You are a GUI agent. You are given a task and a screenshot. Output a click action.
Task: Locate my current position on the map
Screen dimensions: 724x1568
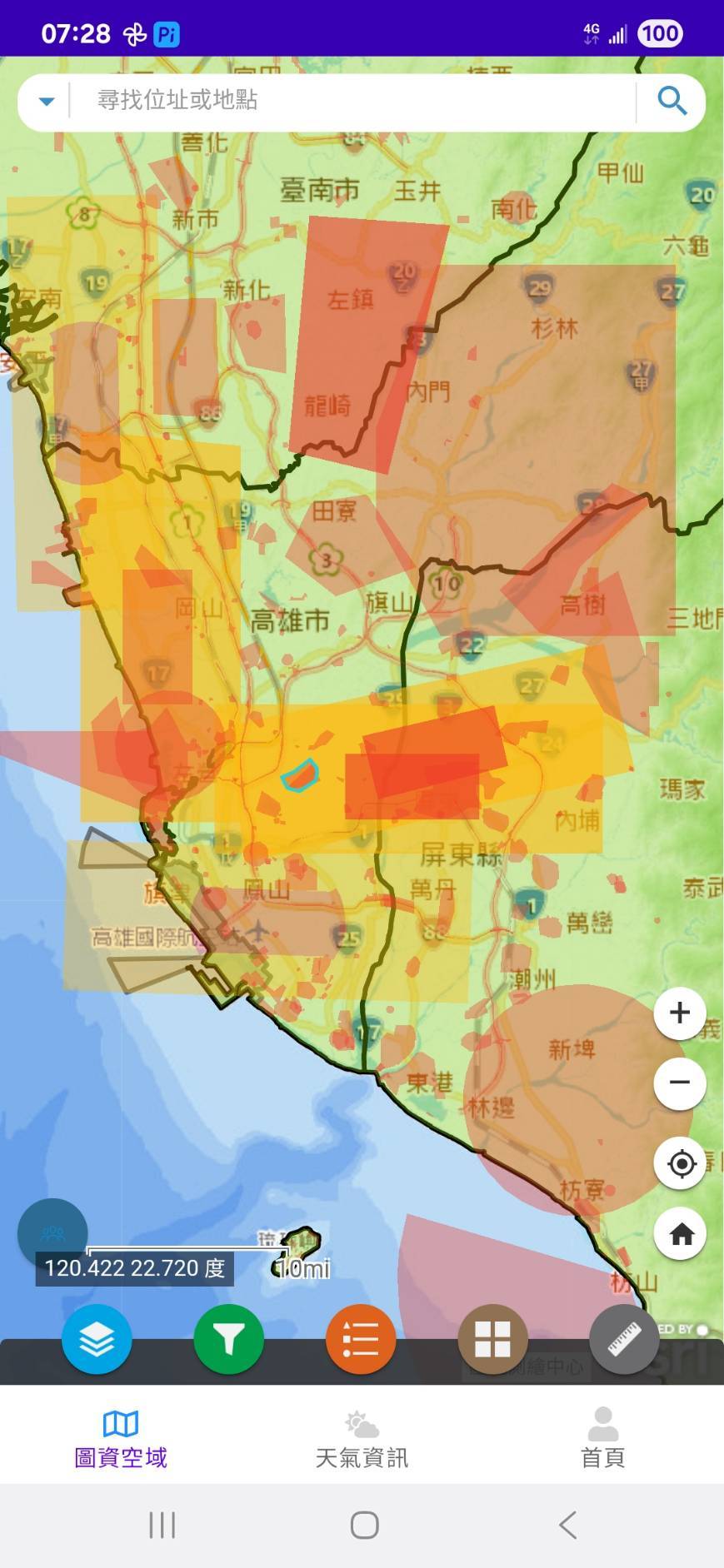click(680, 1162)
